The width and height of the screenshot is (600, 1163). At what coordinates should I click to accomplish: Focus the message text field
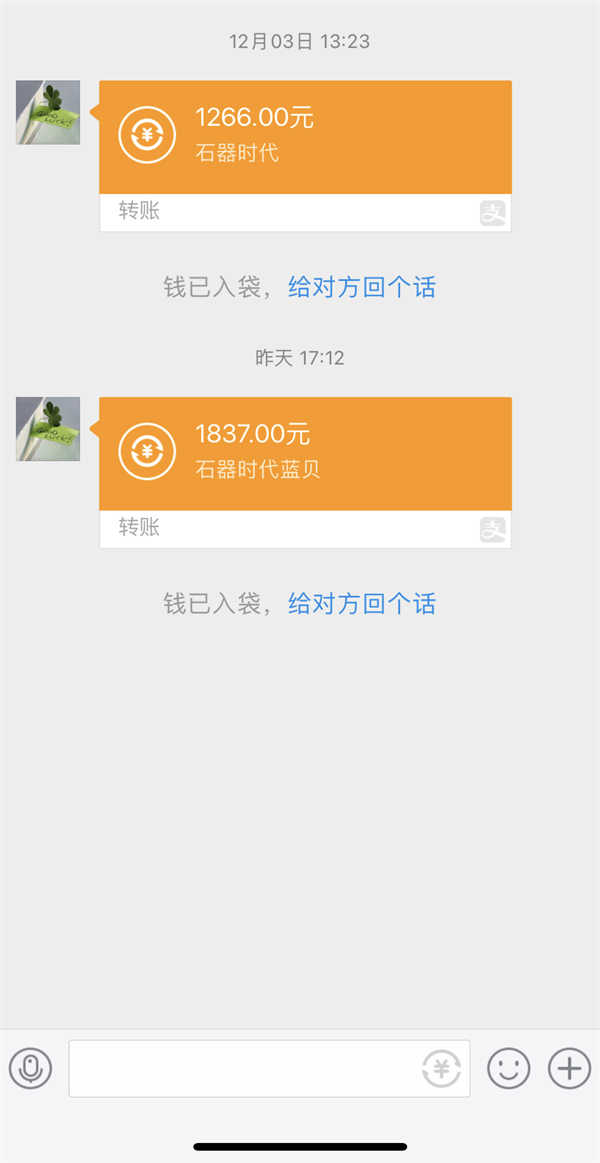[x=240, y=1069]
